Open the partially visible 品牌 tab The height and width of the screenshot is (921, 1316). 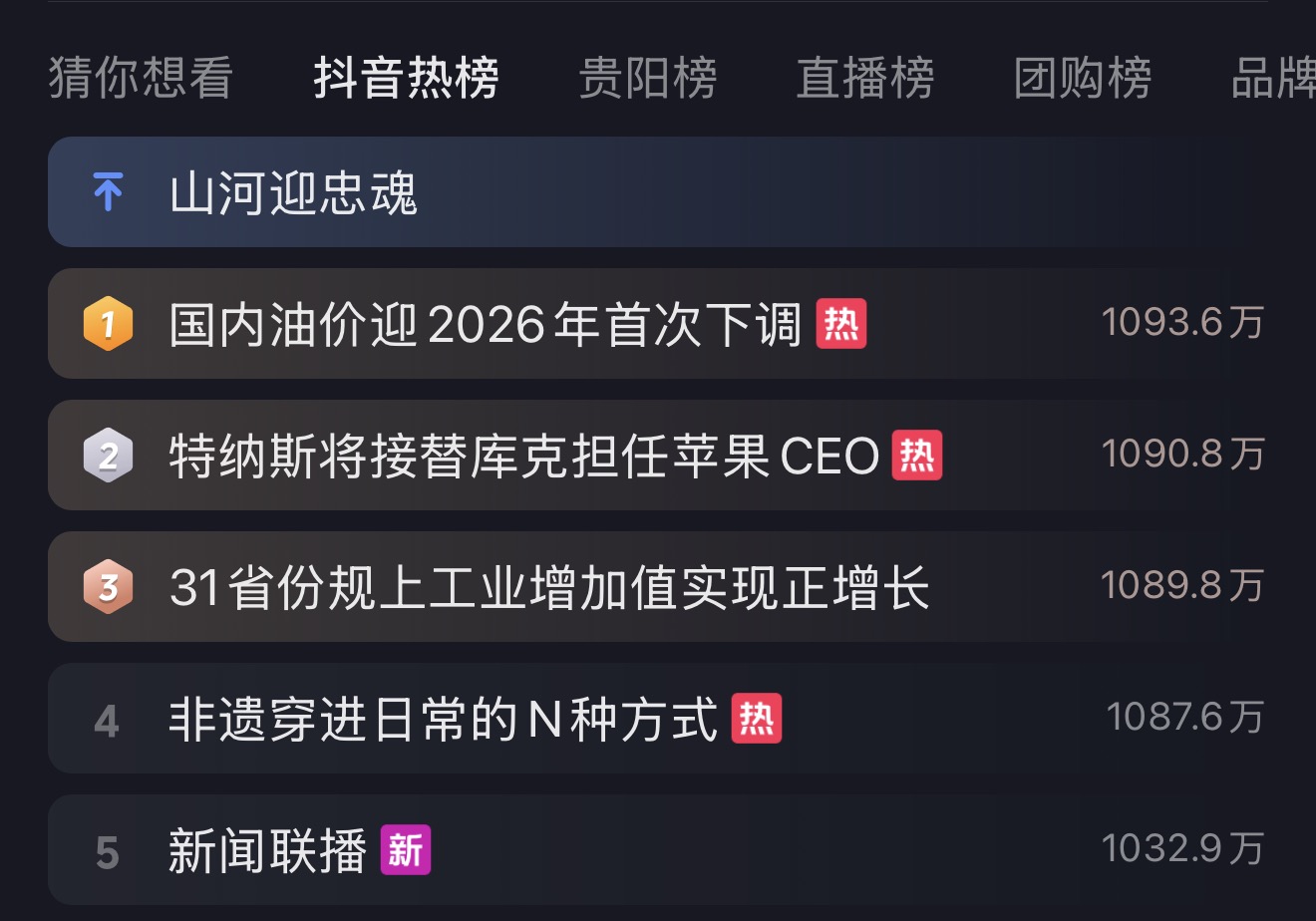click(x=1272, y=78)
